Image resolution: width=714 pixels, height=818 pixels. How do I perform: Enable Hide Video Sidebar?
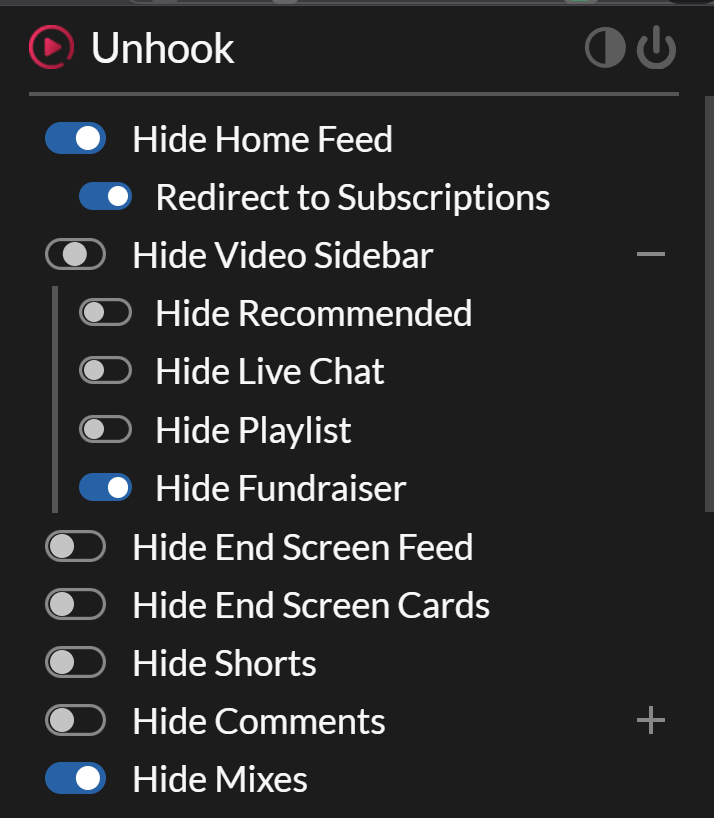click(75, 255)
